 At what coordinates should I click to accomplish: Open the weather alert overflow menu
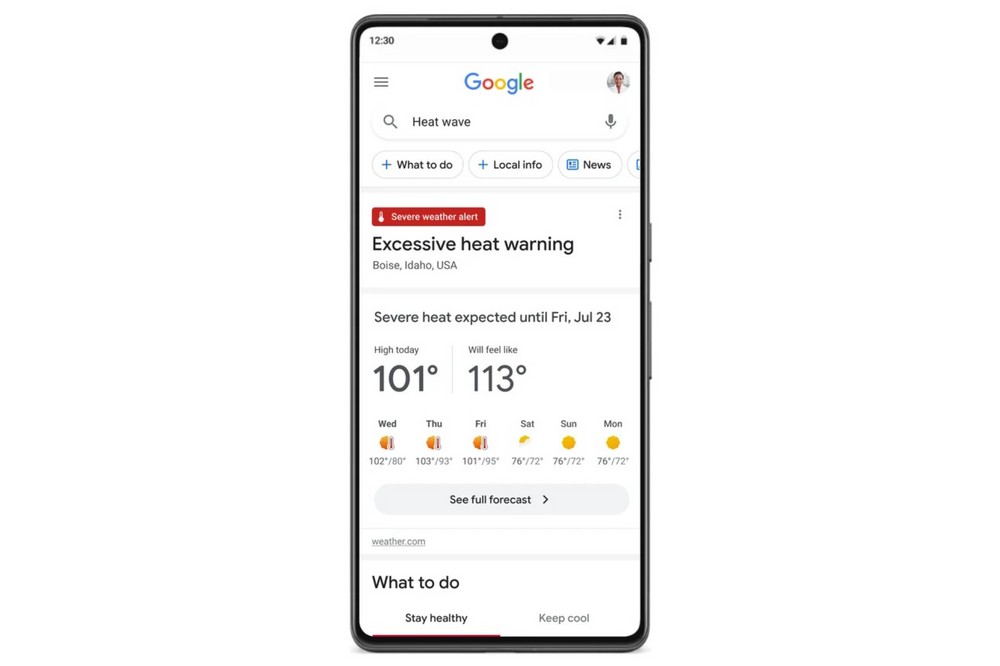[620, 215]
